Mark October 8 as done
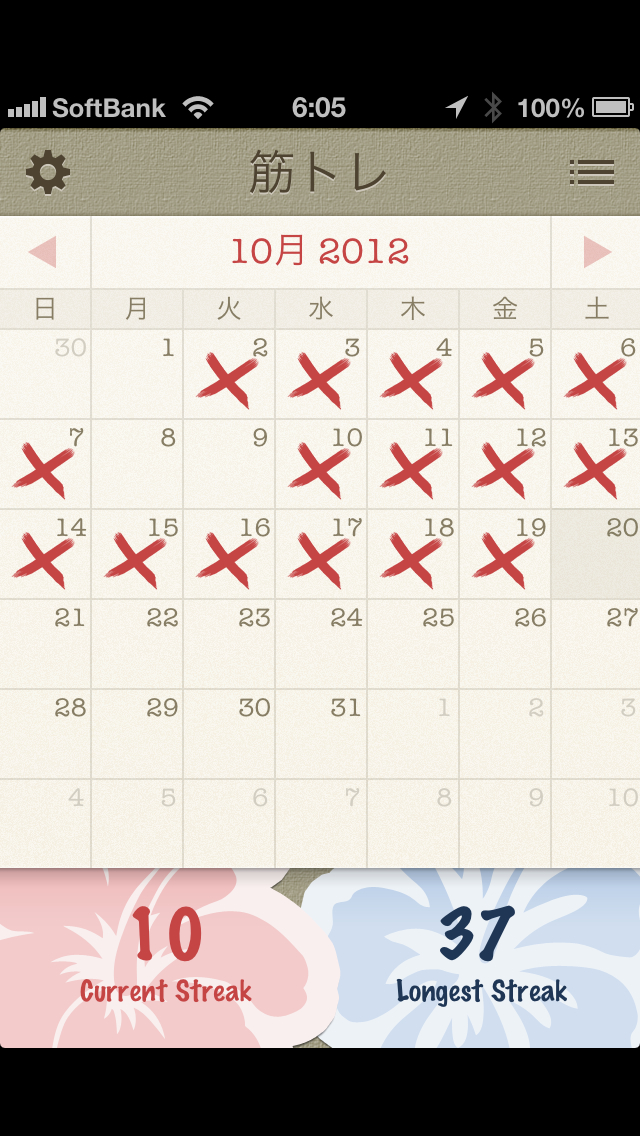640x1136 pixels. coord(138,464)
